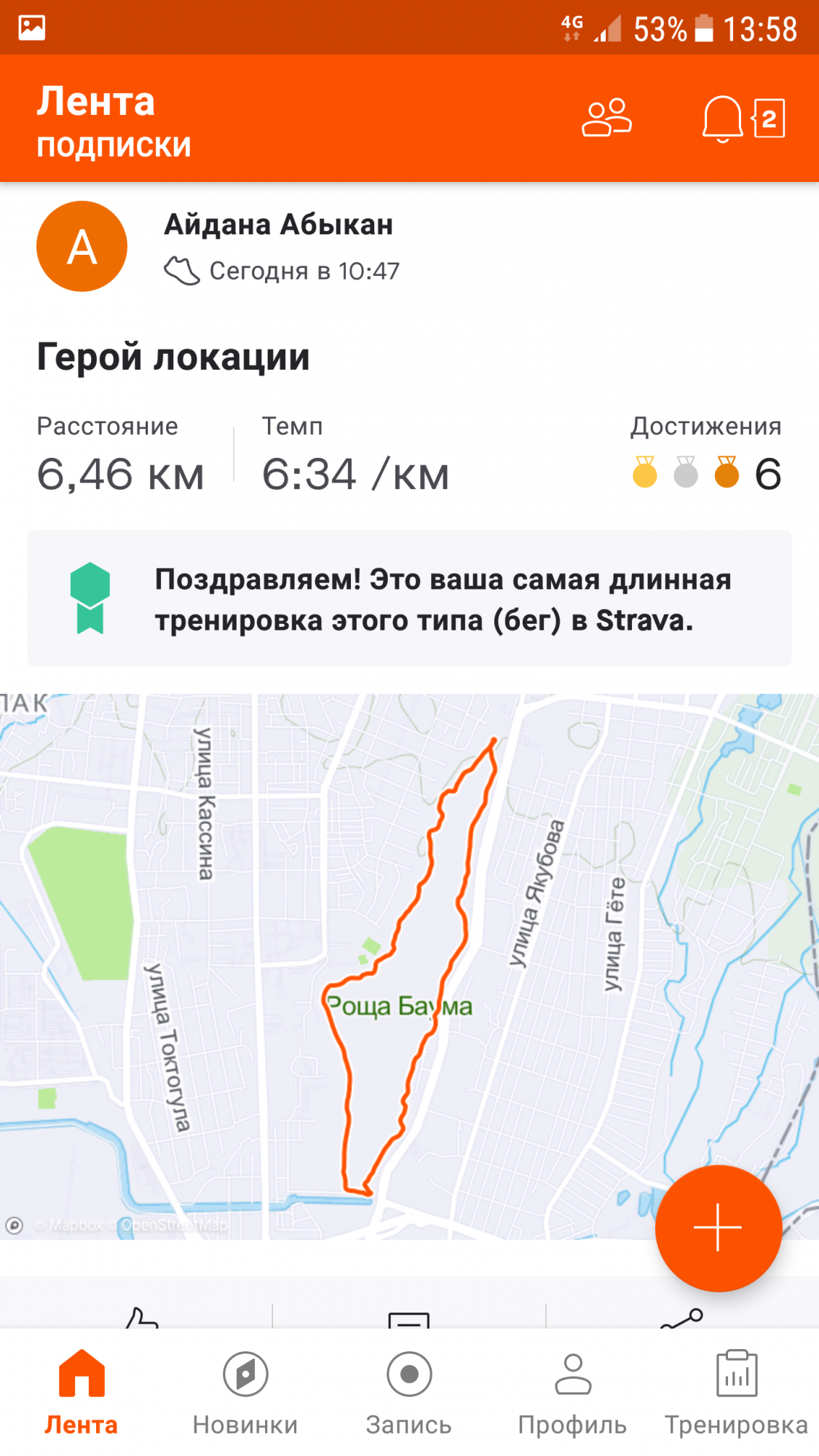Open the longest run congratulation banner
This screenshot has height=1456, width=819.
409,598
